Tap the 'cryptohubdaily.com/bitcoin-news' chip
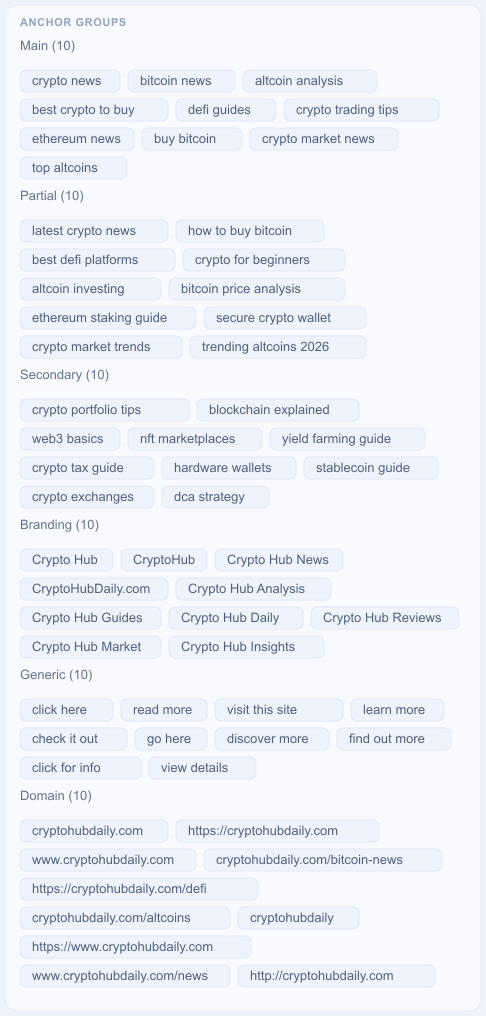 323,860
